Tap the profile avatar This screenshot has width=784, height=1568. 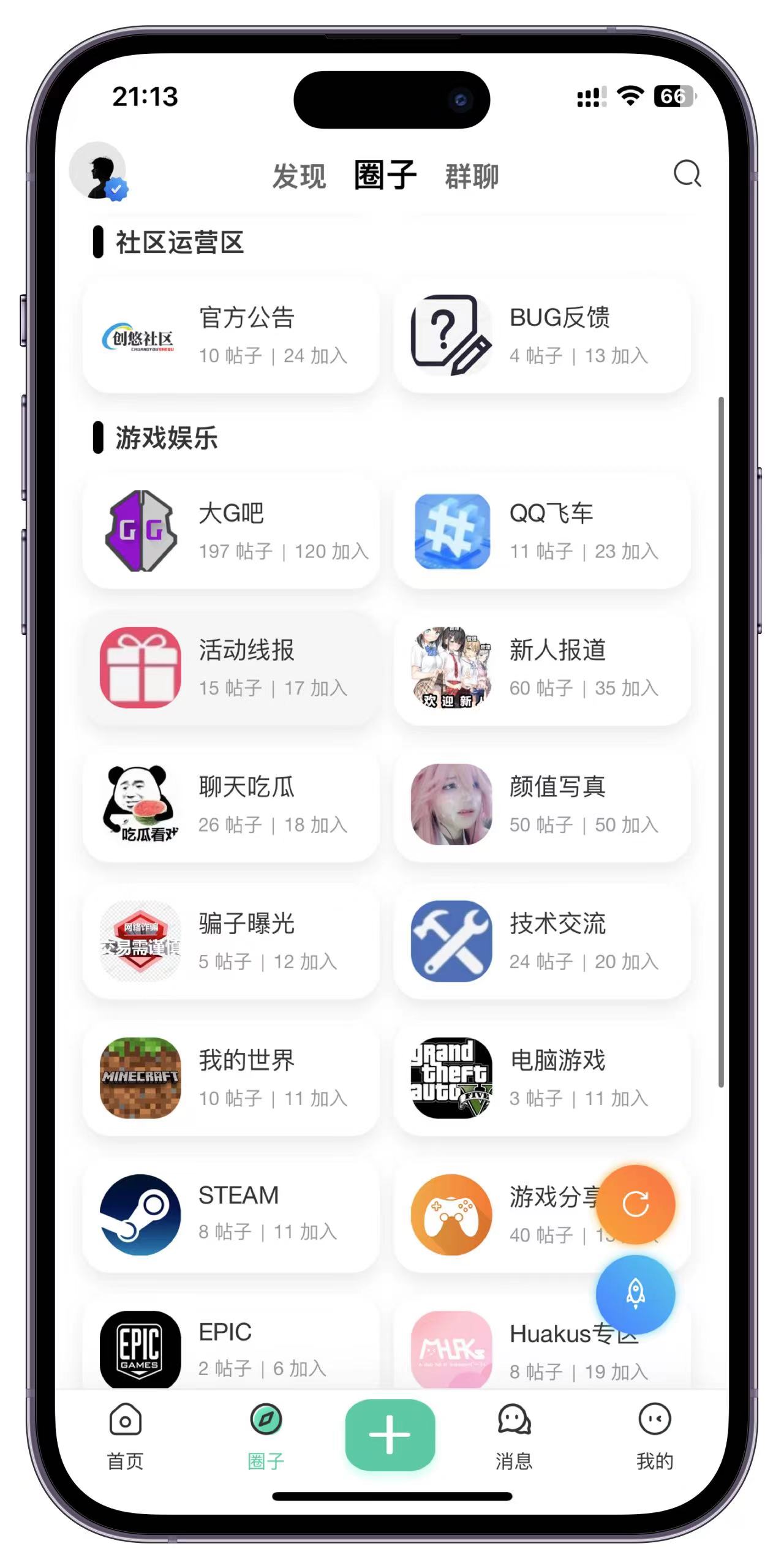pos(98,171)
